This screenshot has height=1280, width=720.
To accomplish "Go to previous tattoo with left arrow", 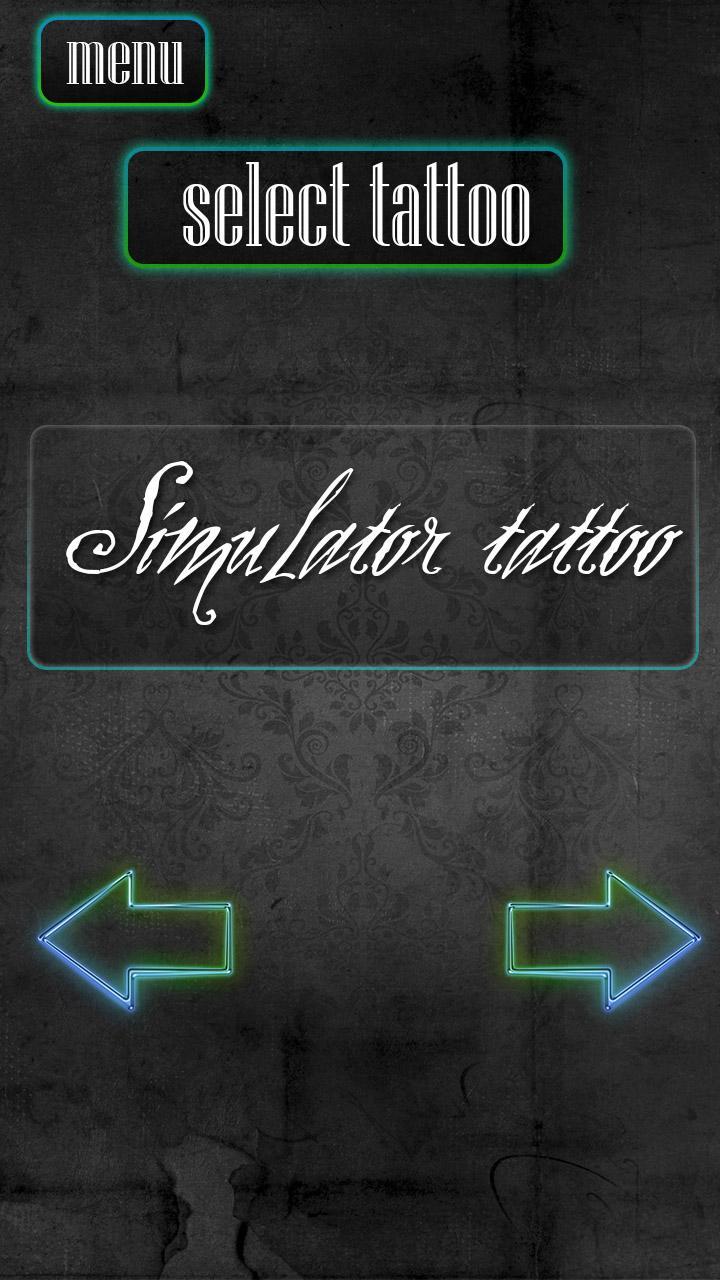I will (x=136, y=940).
